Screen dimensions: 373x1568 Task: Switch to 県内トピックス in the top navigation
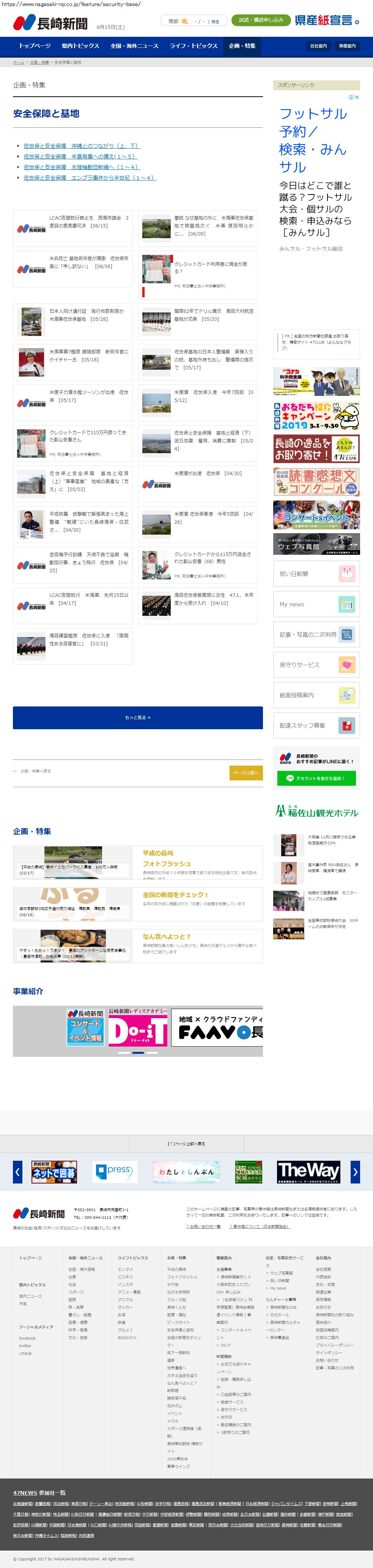pyautogui.click(x=80, y=46)
